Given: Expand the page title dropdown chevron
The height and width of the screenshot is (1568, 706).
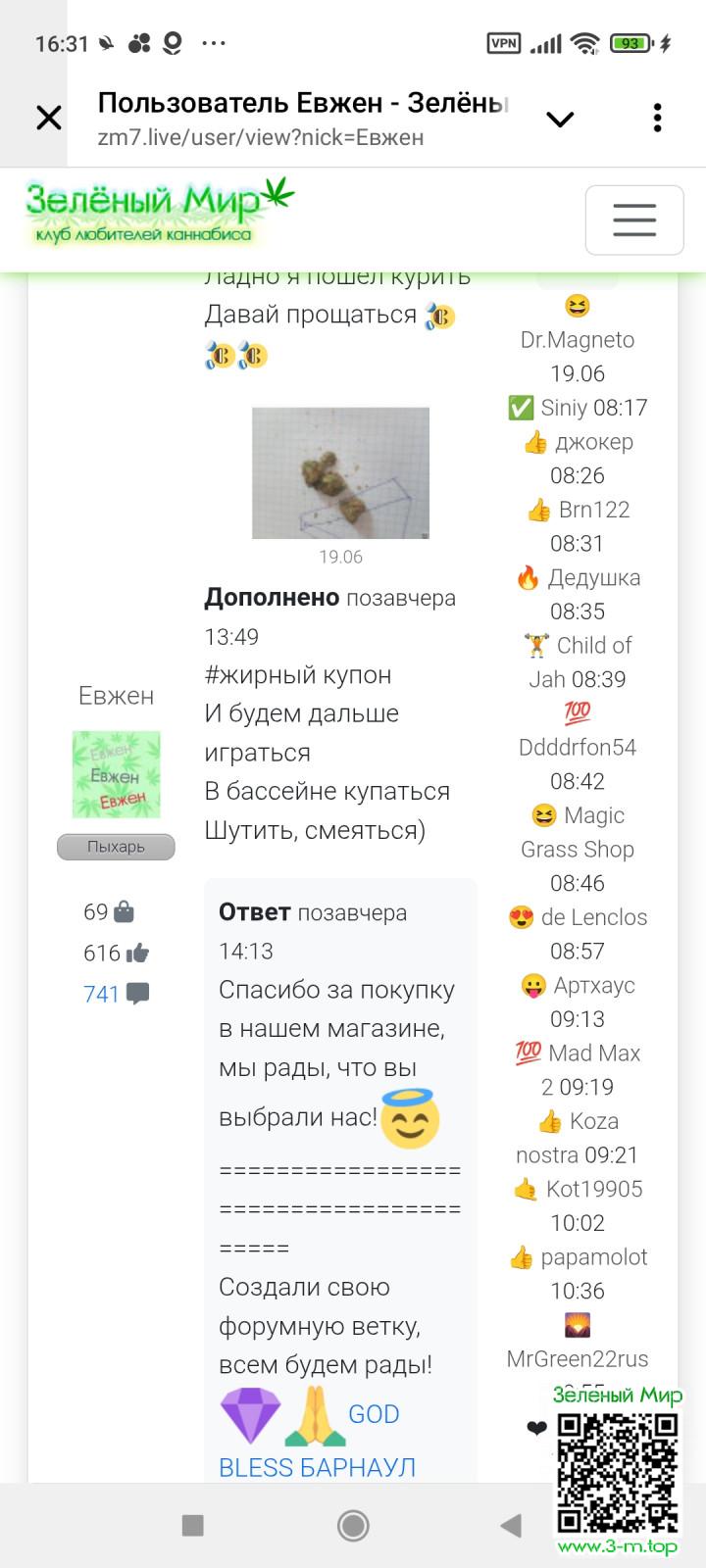Looking at the screenshot, I should pos(559,120).
